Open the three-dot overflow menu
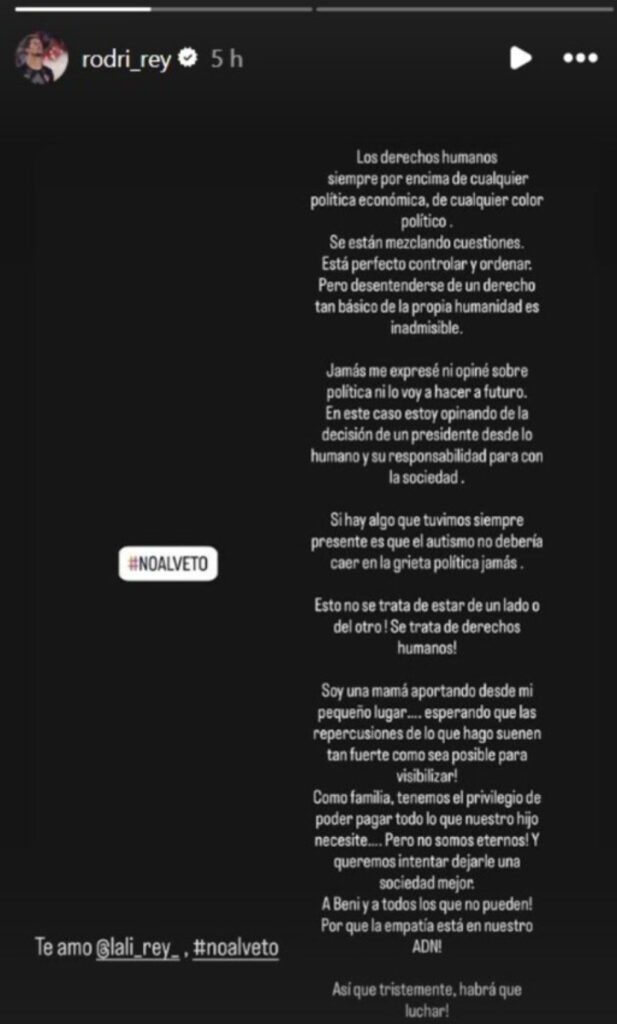This screenshot has height=1024, width=617. click(580, 58)
